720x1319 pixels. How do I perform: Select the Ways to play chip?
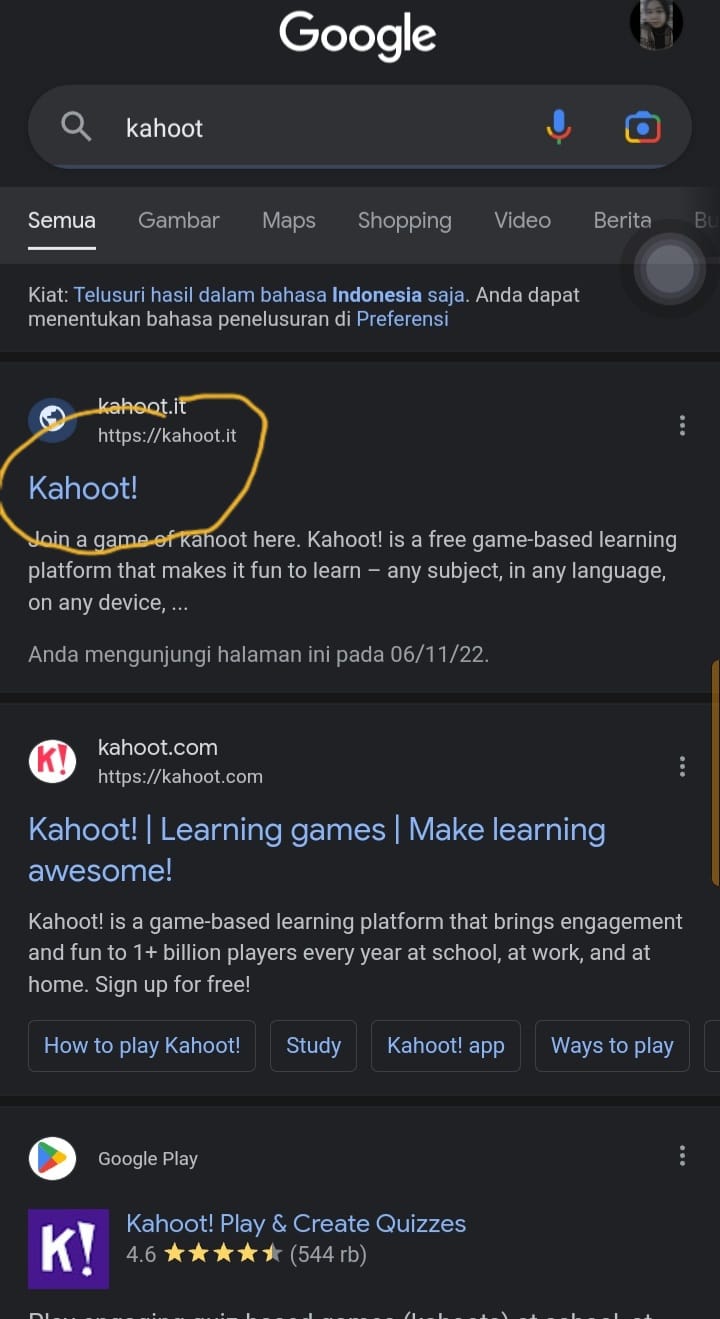click(612, 1045)
